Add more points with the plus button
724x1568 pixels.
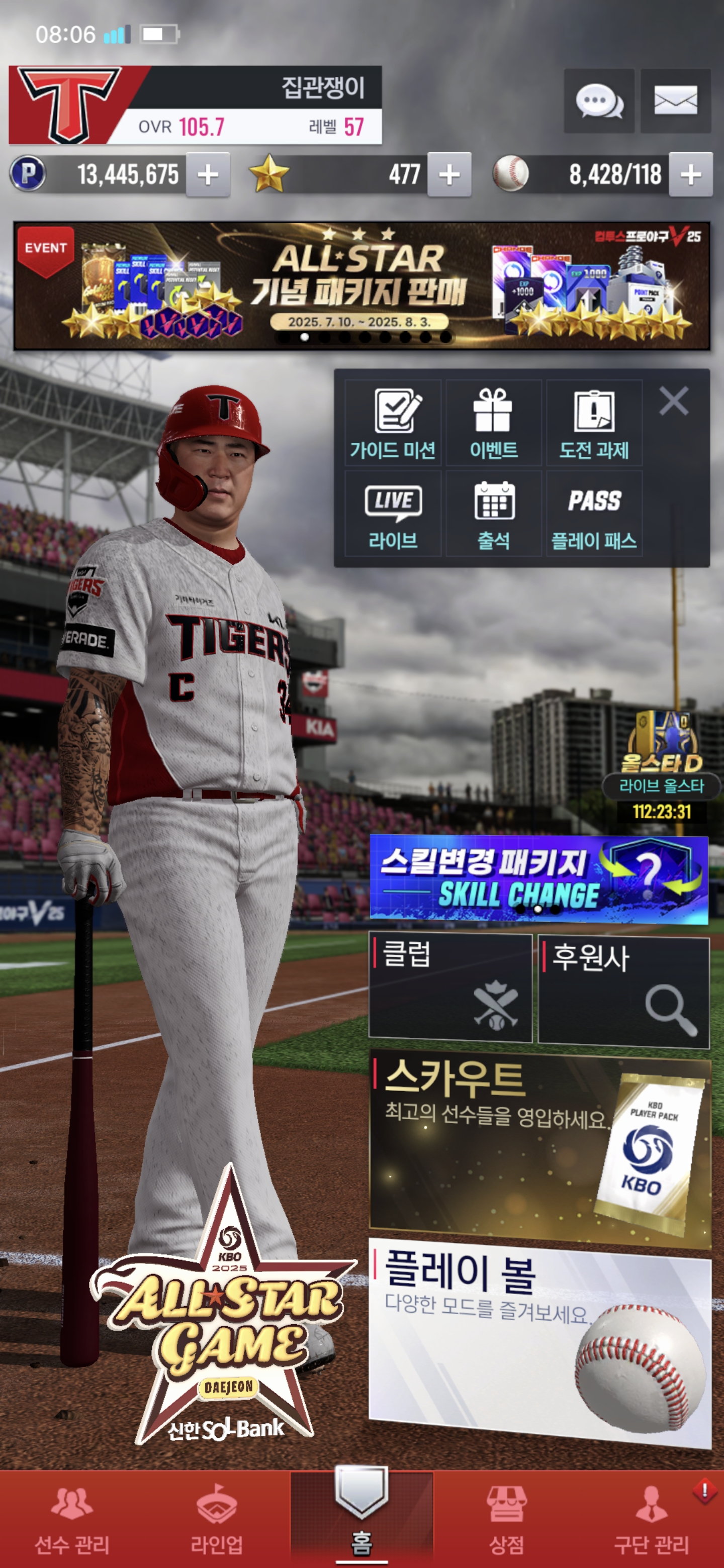(x=208, y=175)
